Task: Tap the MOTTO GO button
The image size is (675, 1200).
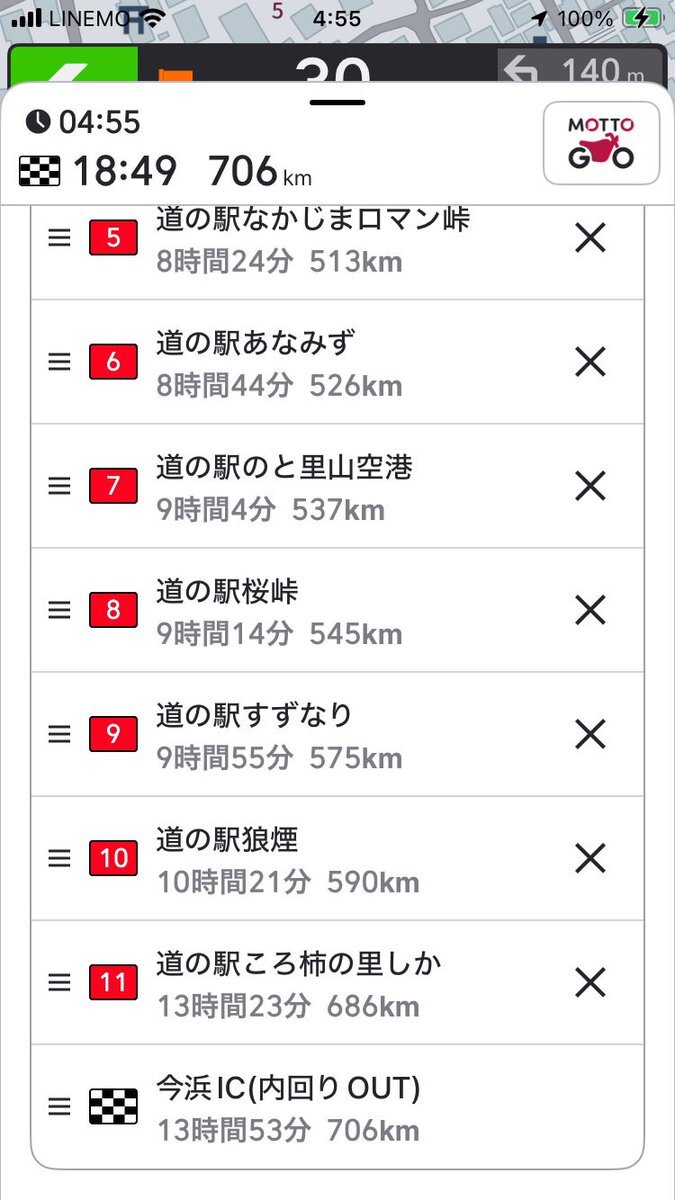Action: (x=601, y=143)
